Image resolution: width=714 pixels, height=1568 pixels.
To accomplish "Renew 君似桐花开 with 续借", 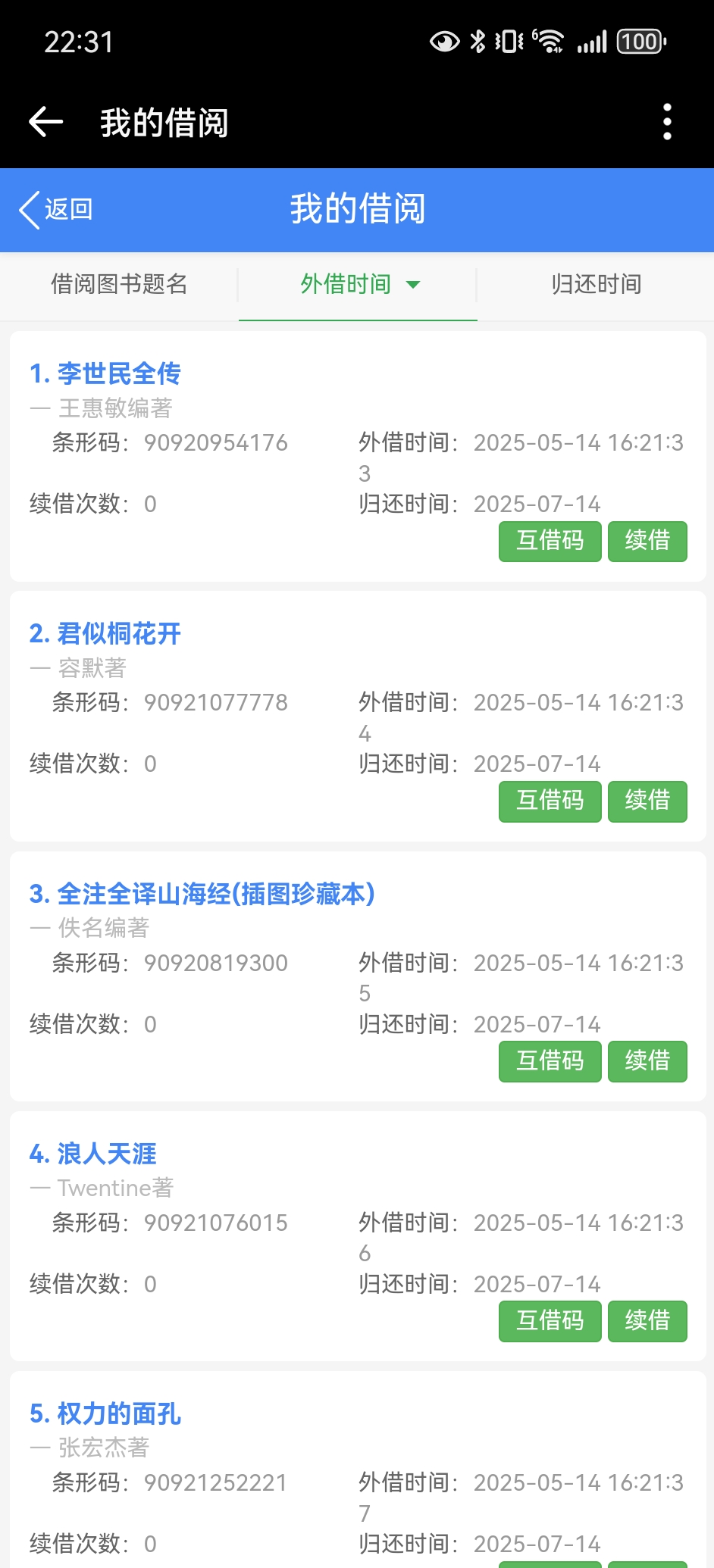I will (x=647, y=801).
